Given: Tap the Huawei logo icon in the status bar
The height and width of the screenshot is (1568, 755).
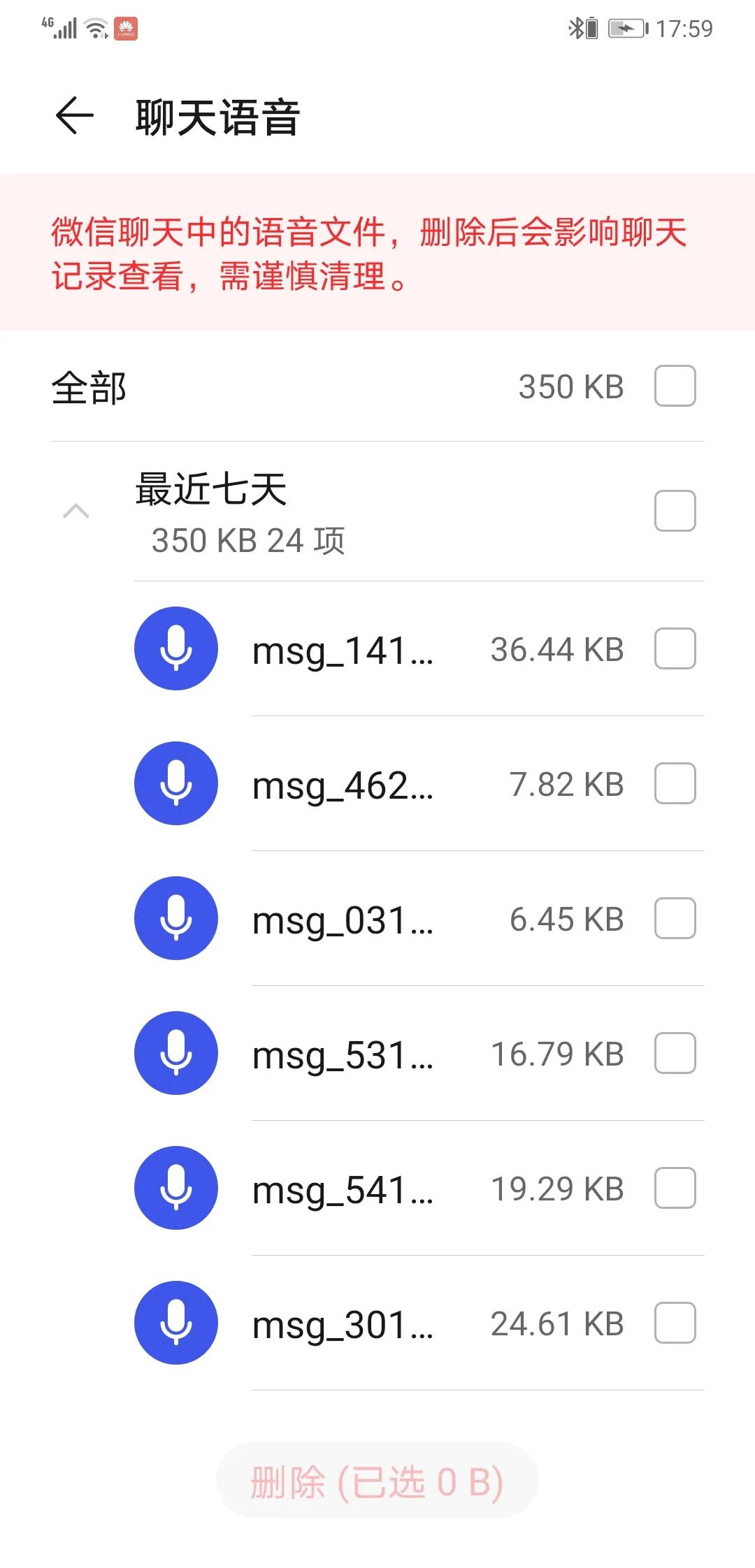Looking at the screenshot, I should click(126, 29).
